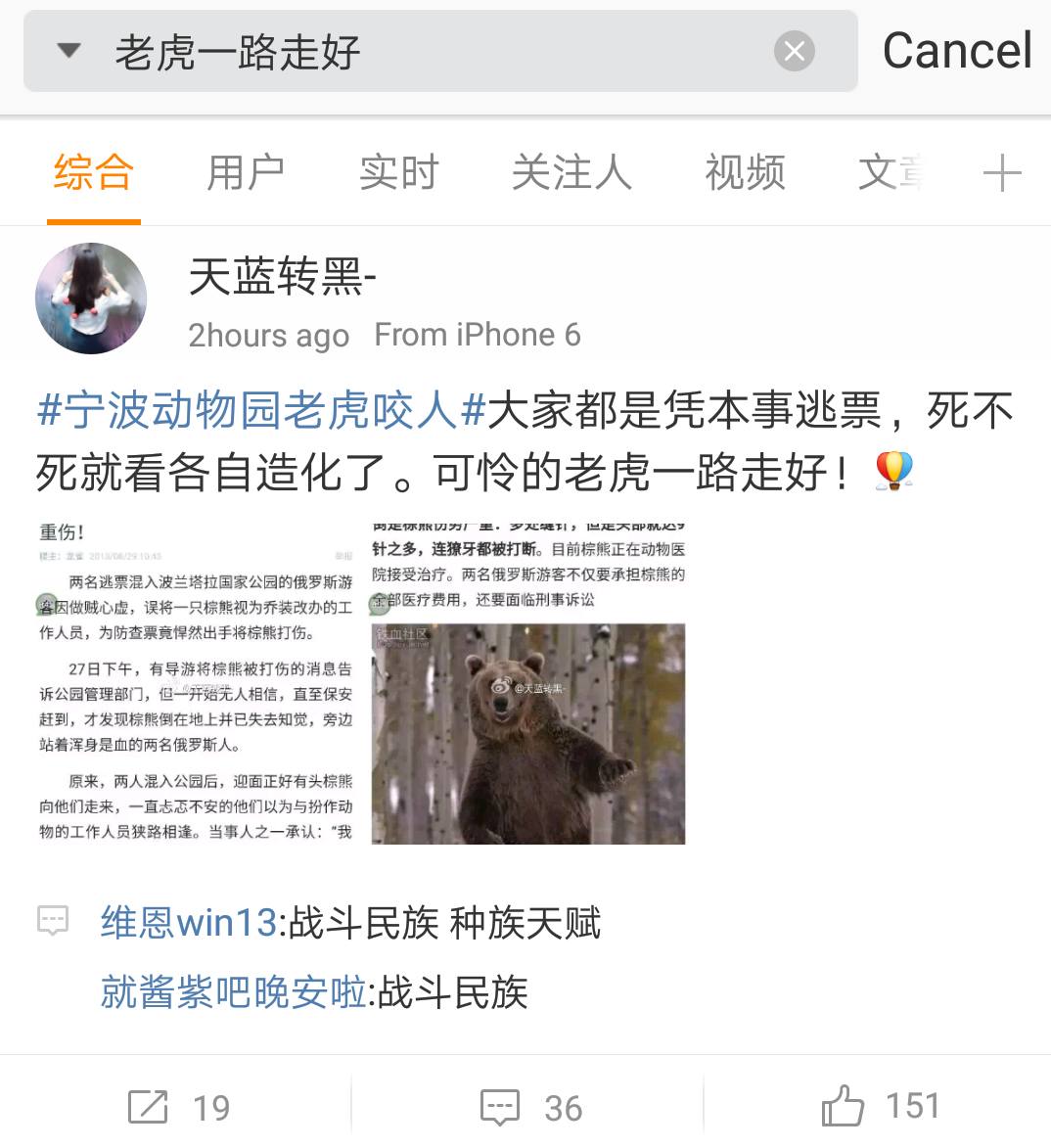1051x1148 pixels.
Task: Tap Cancel to exit search
Action: [x=956, y=51]
